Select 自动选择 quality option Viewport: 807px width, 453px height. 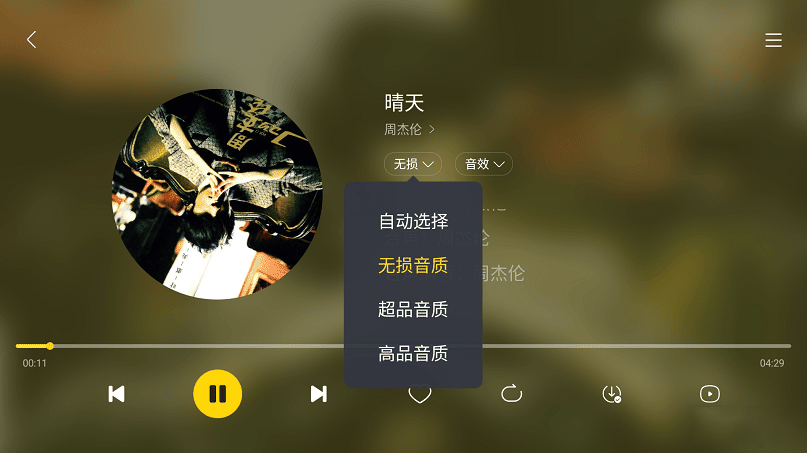413,222
